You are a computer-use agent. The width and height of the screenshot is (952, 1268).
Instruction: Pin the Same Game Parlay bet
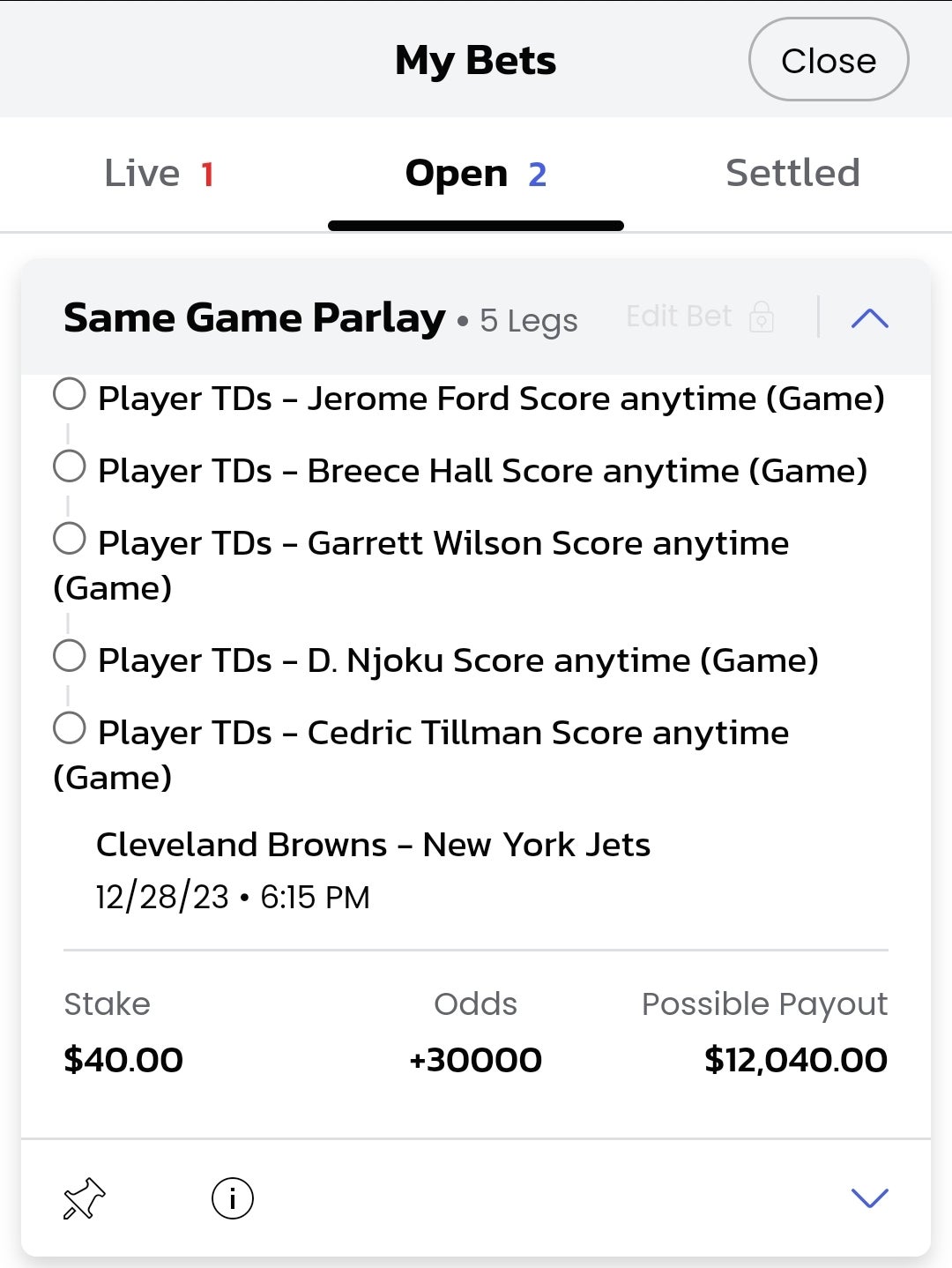click(85, 1197)
